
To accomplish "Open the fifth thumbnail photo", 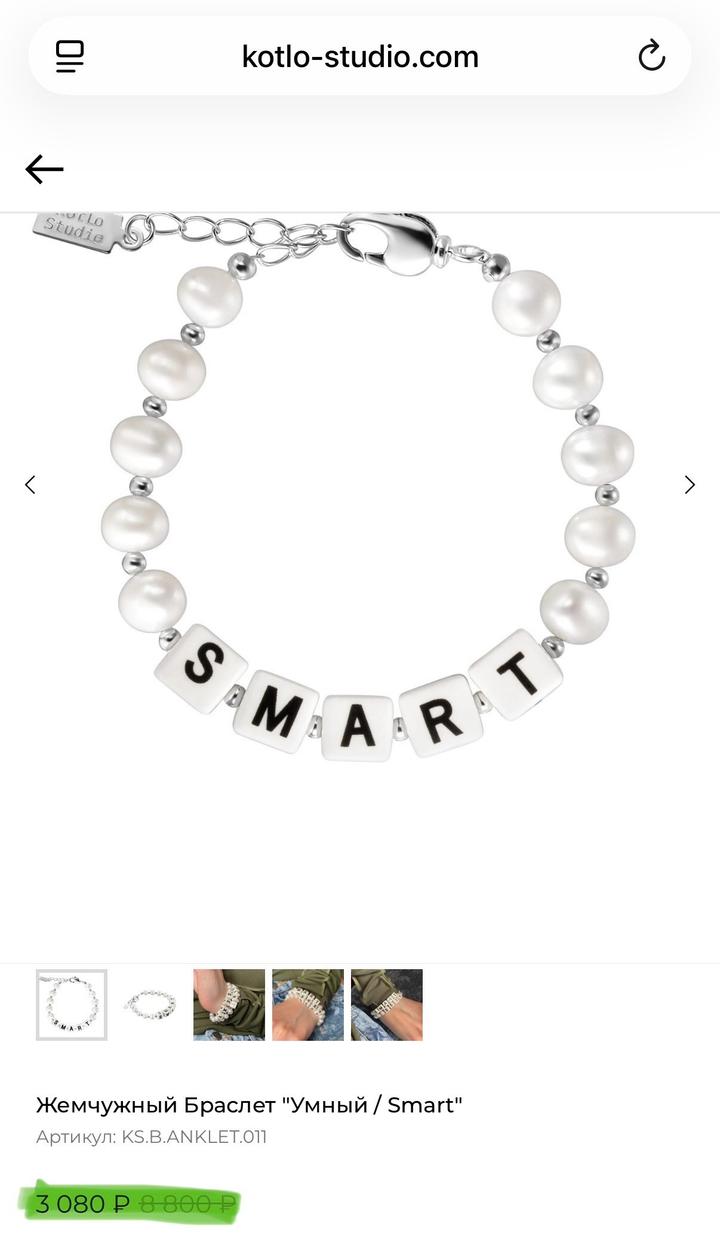I will pyautogui.click(x=386, y=1005).
